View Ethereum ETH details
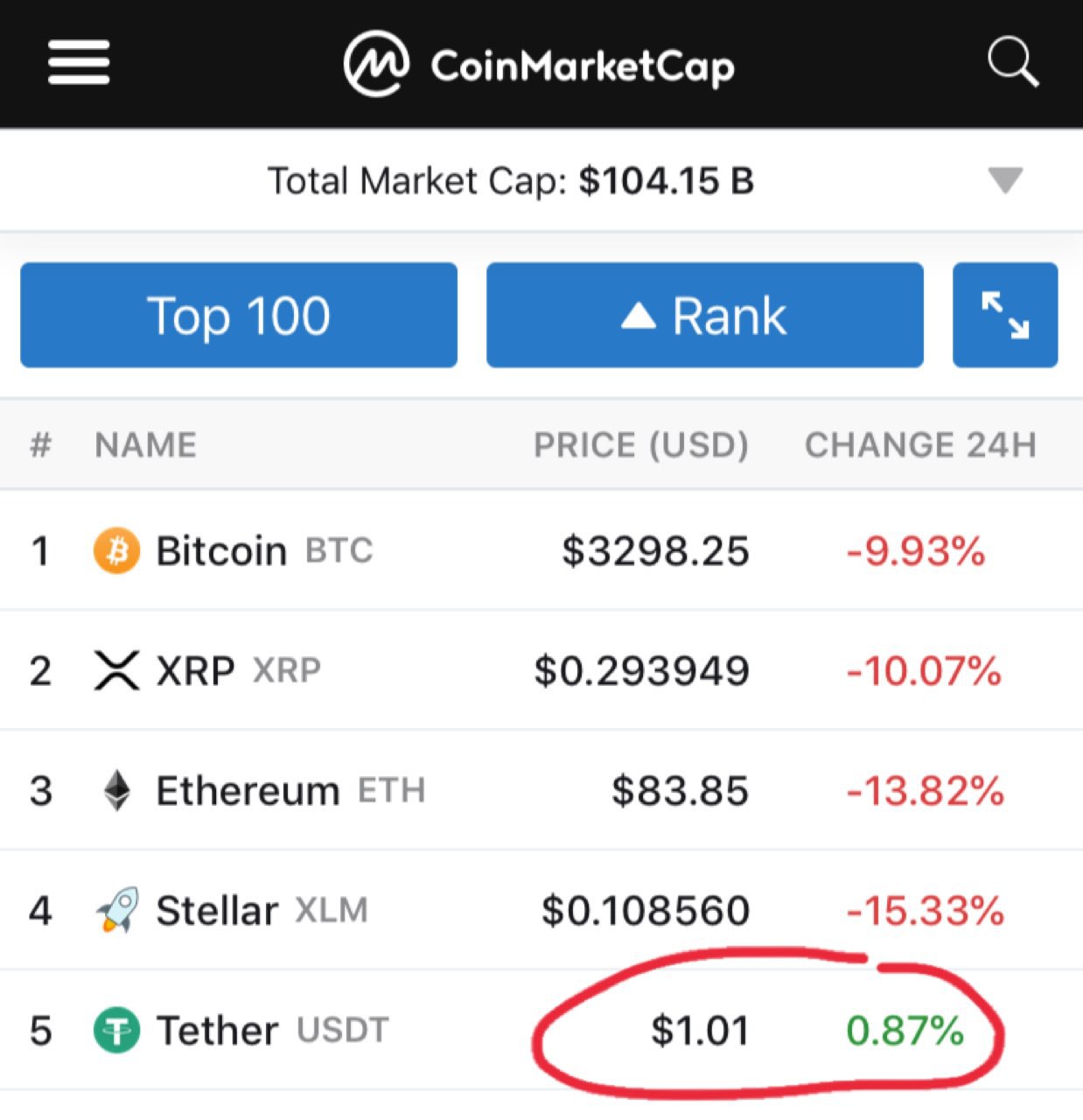 [248, 791]
